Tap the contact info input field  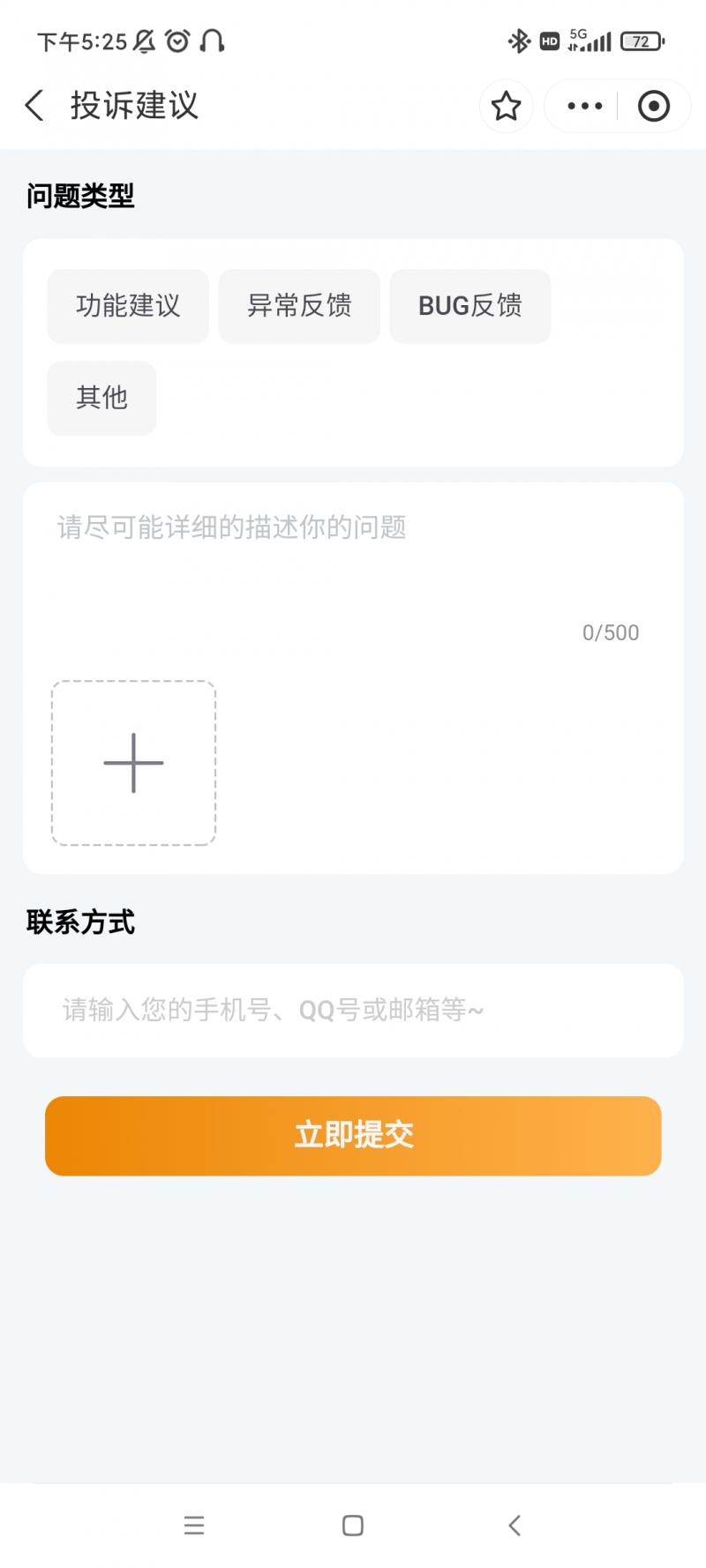tap(353, 1010)
